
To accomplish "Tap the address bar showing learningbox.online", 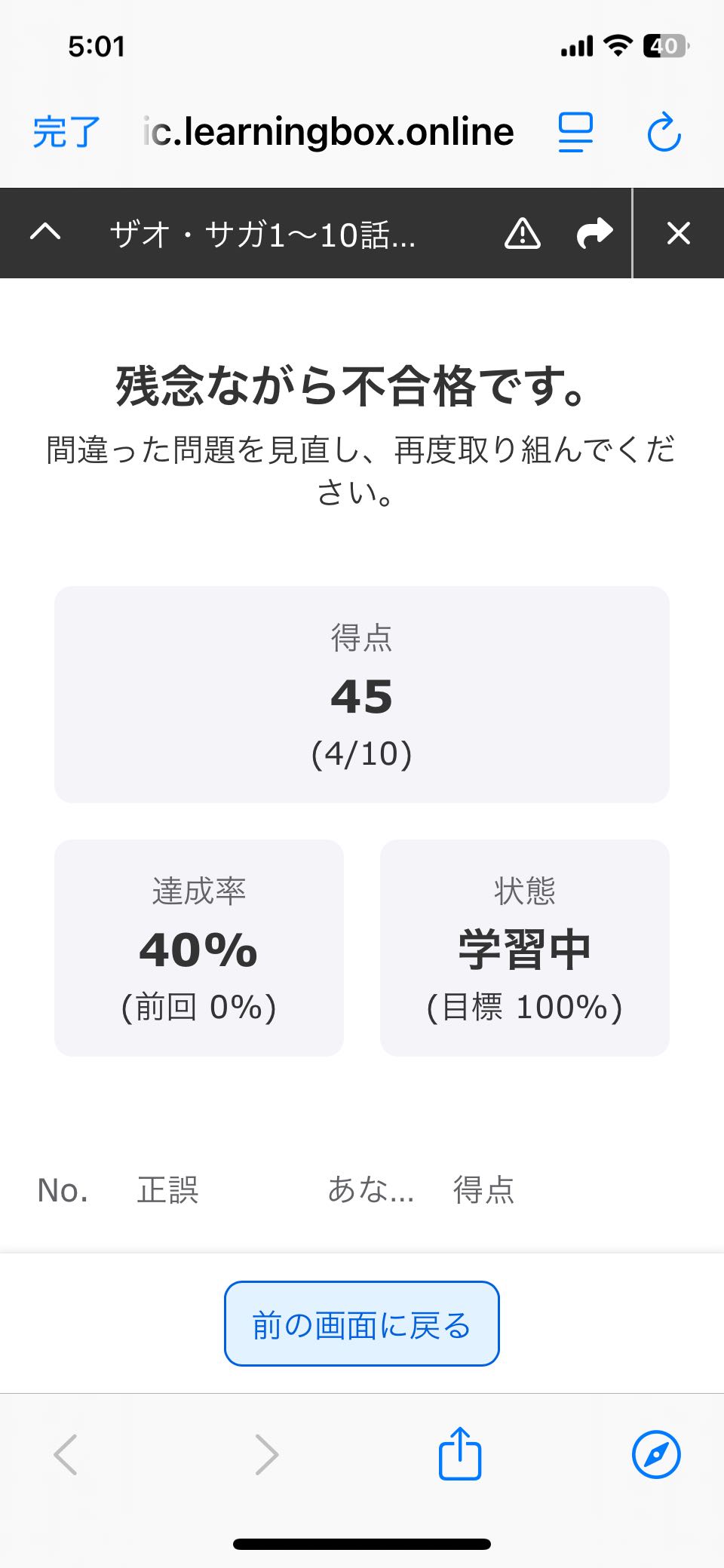I will (328, 133).
